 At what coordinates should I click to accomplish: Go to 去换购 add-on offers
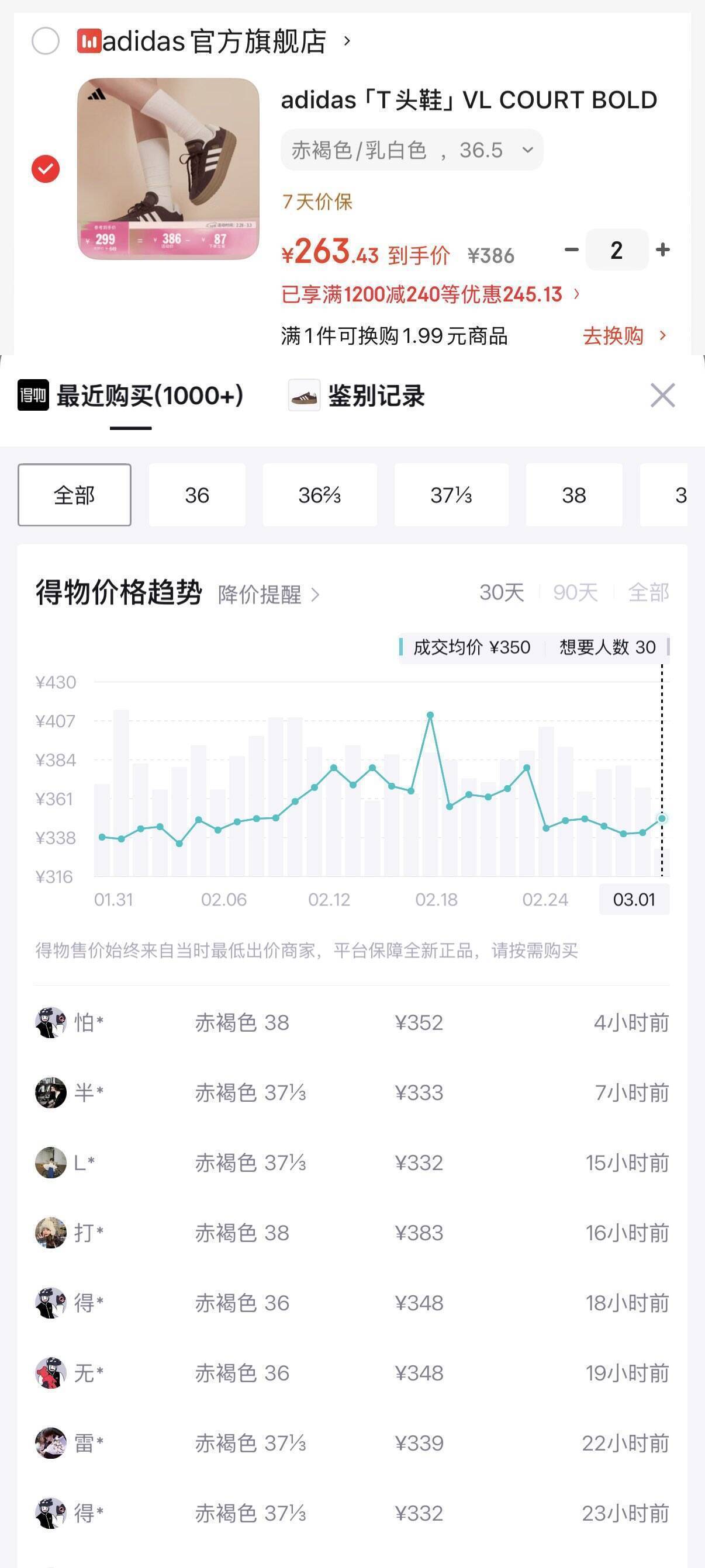coord(624,335)
